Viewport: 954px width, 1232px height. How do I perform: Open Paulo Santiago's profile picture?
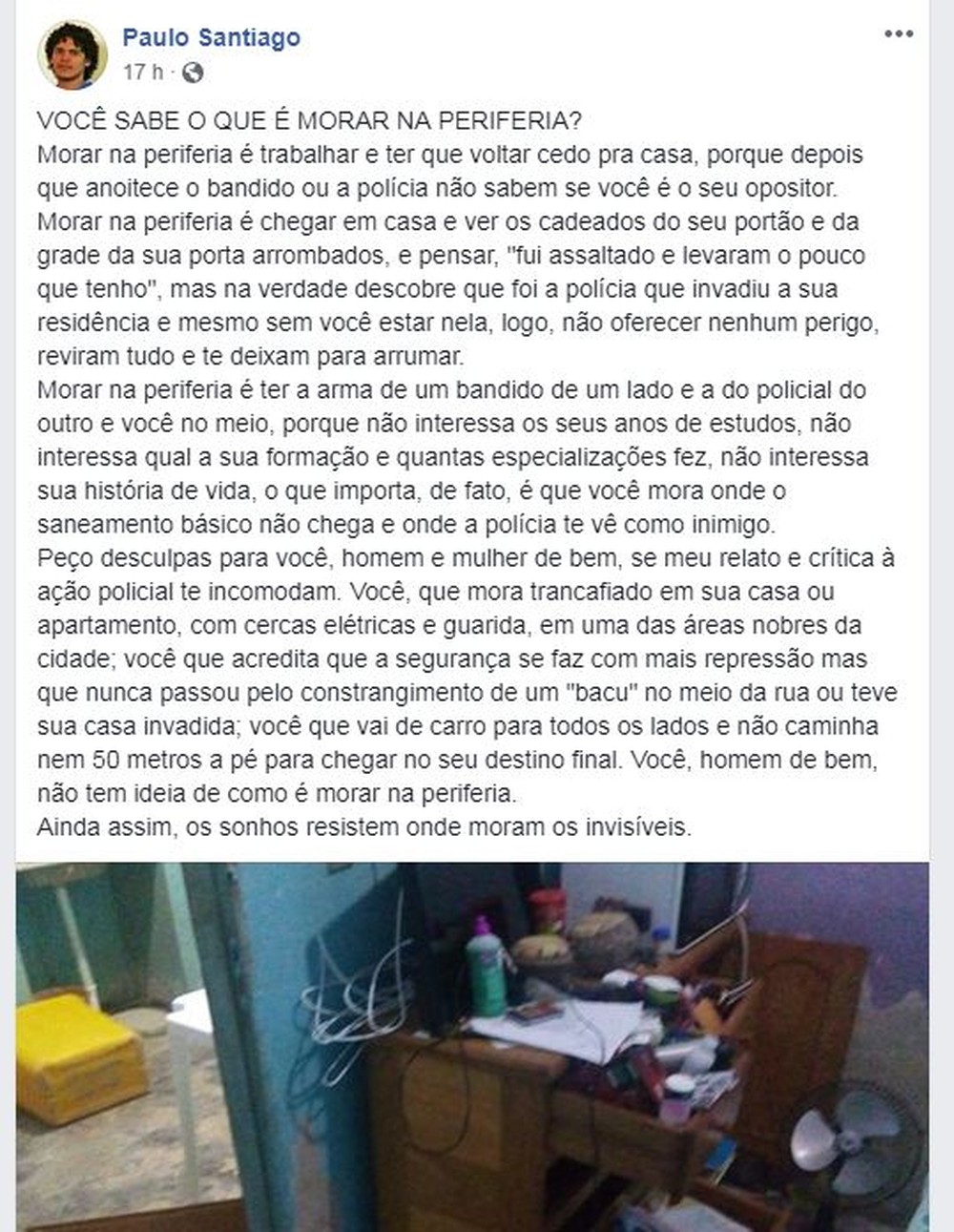click(73, 53)
